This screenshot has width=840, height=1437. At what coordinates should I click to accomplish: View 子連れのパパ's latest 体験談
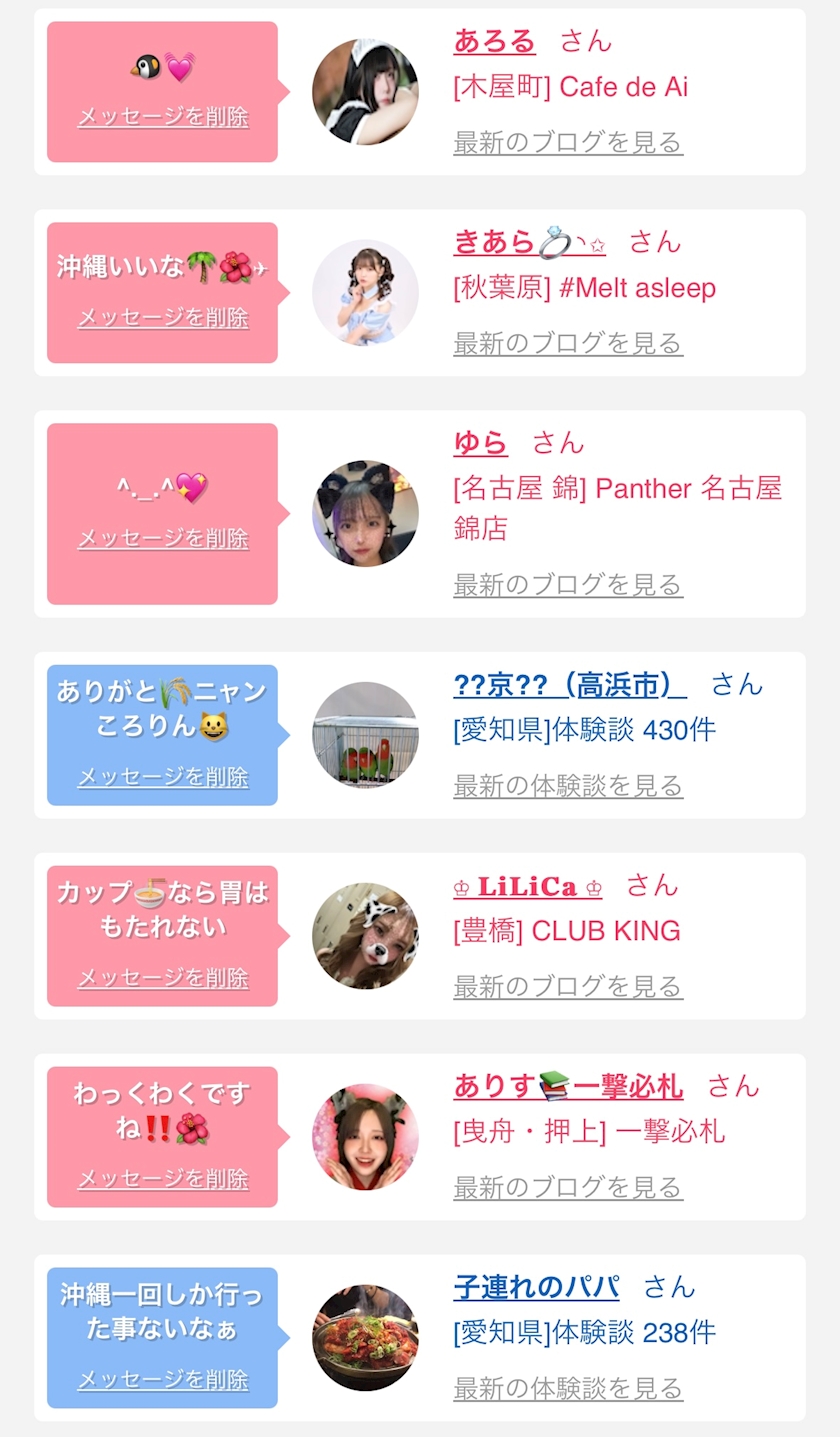pyautogui.click(x=568, y=1388)
